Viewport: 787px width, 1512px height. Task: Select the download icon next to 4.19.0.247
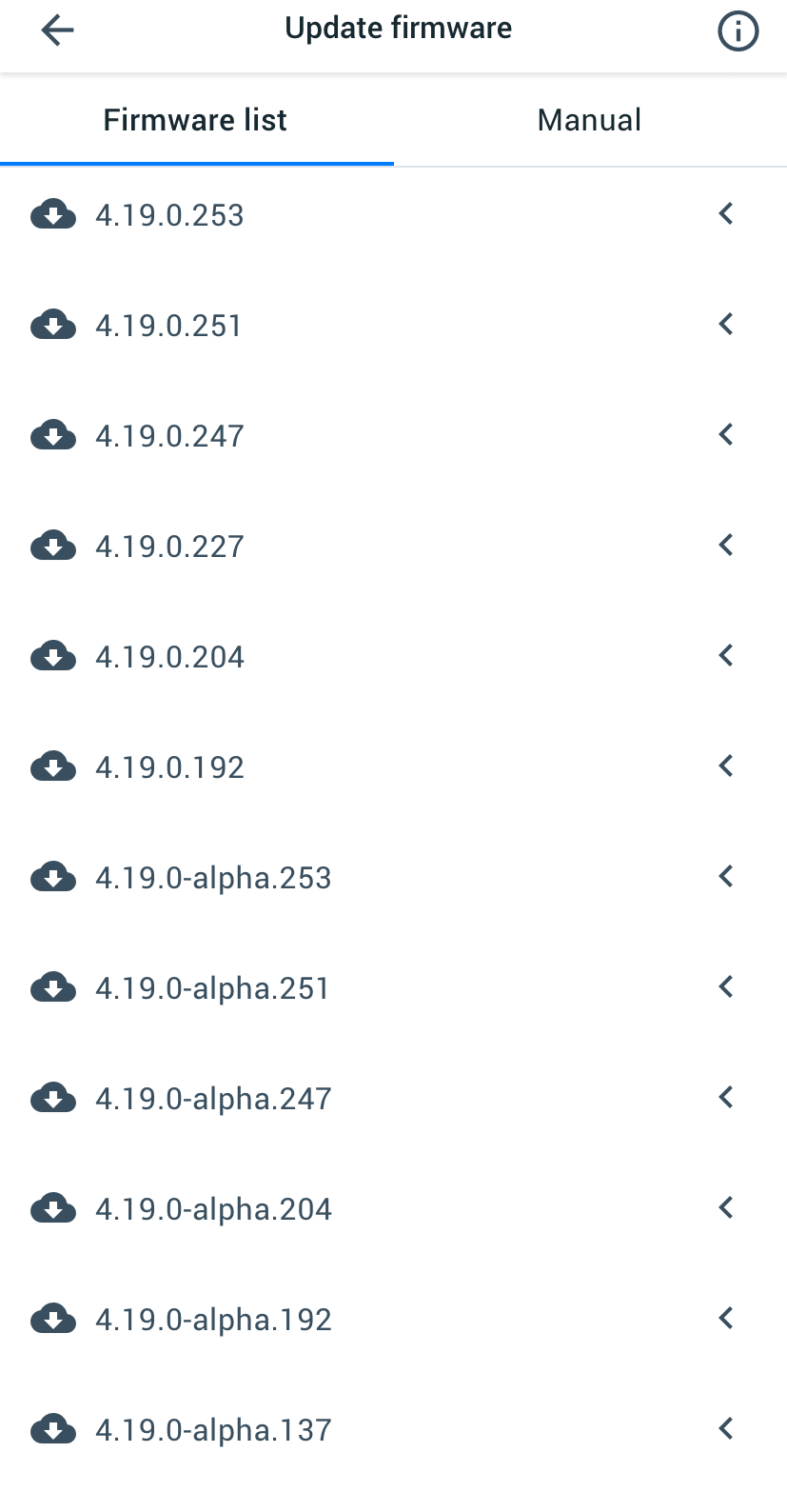[53, 435]
